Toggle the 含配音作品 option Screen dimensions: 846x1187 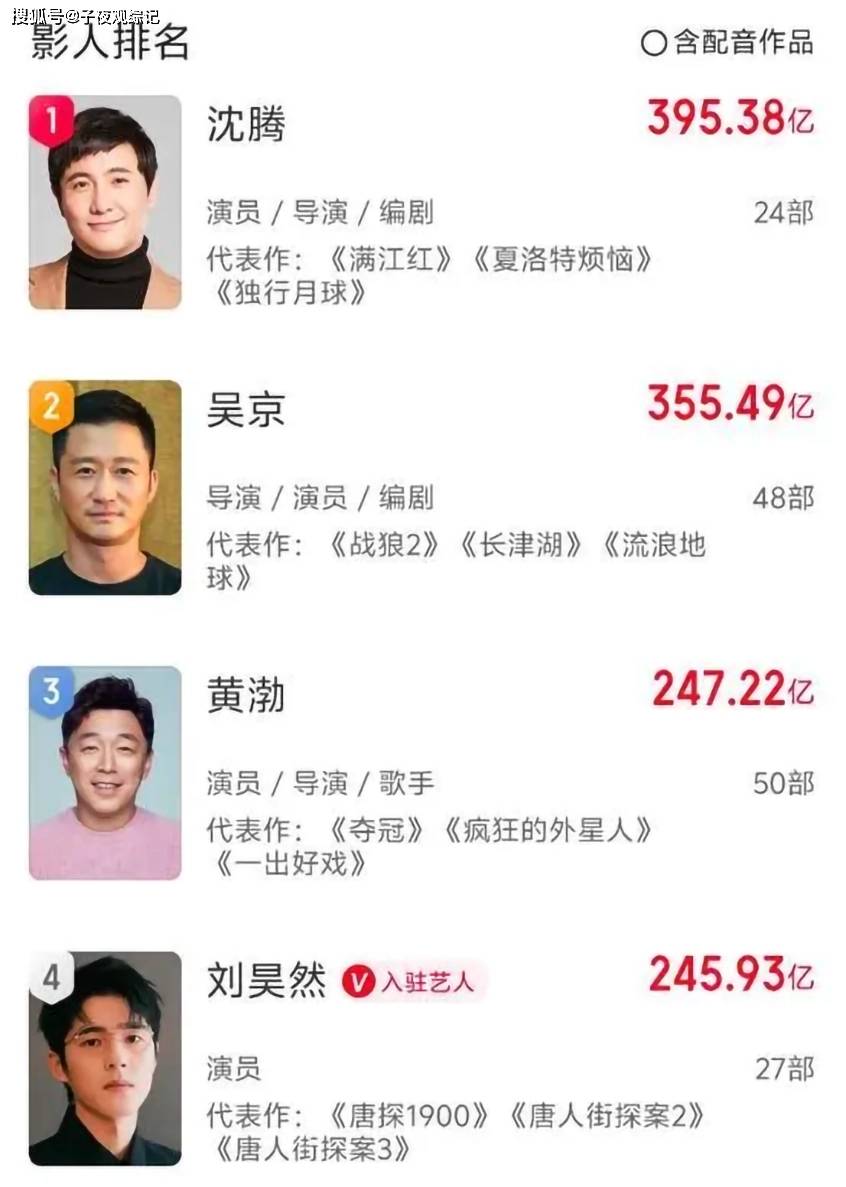[654, 43]
